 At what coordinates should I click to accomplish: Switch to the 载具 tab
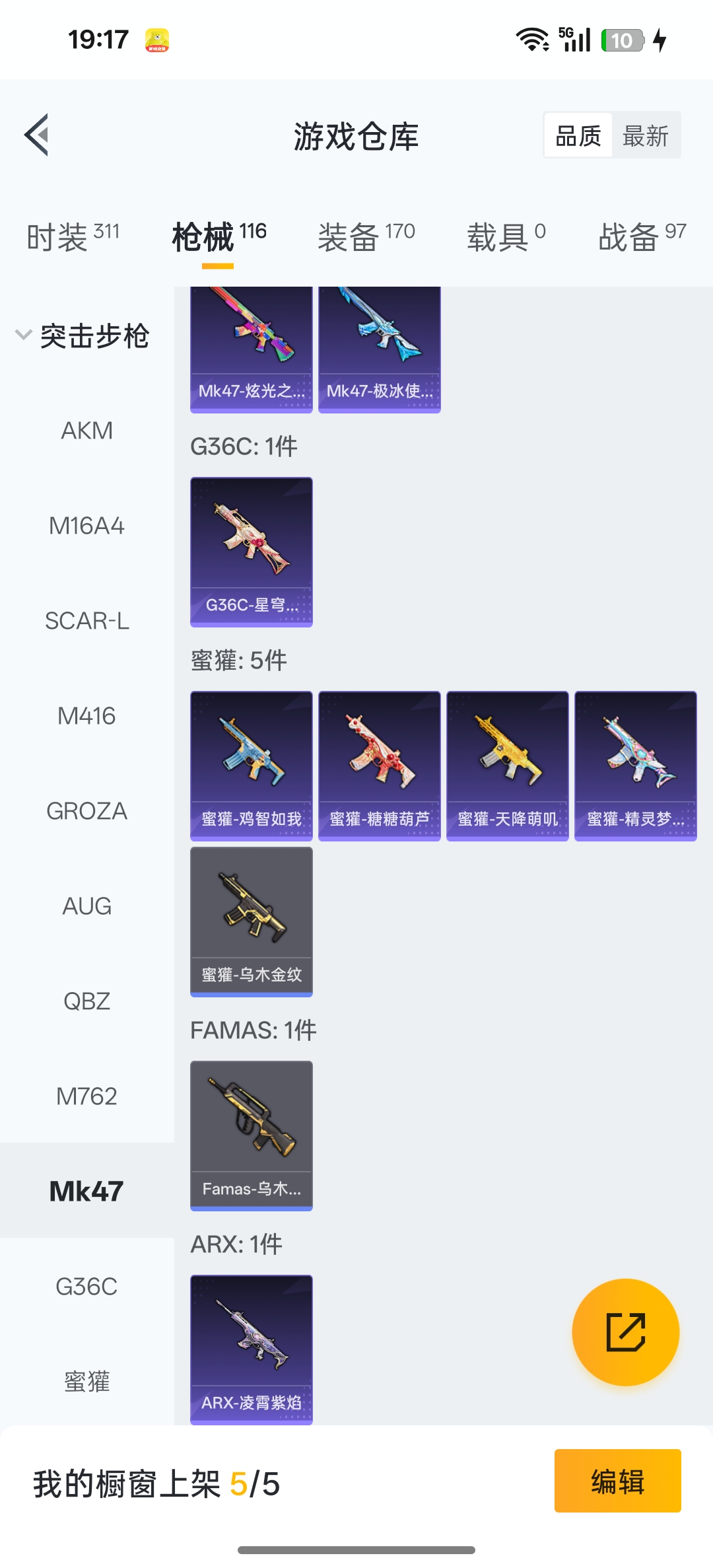506,236
